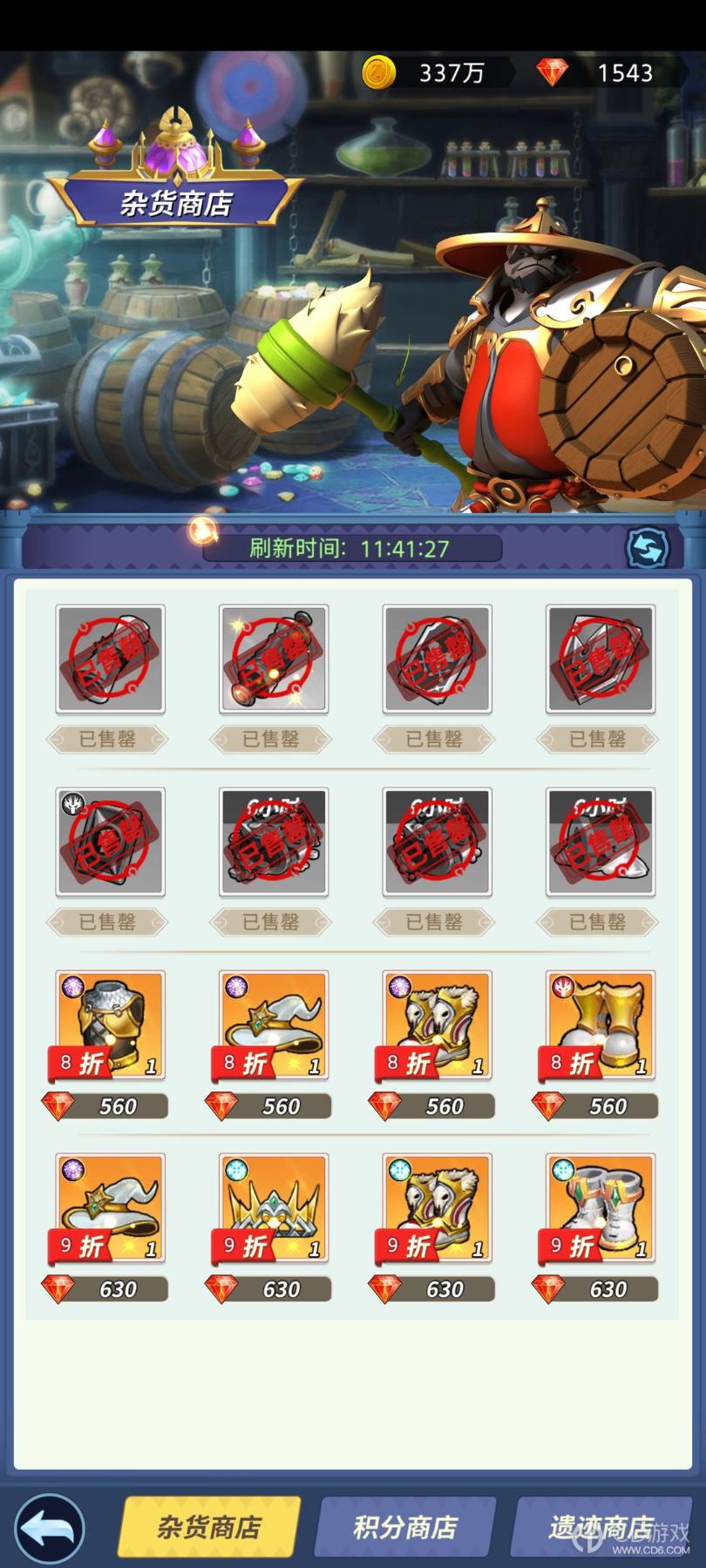
Task: Go back with the arrow button
Action: click(x=50, y=1528)
